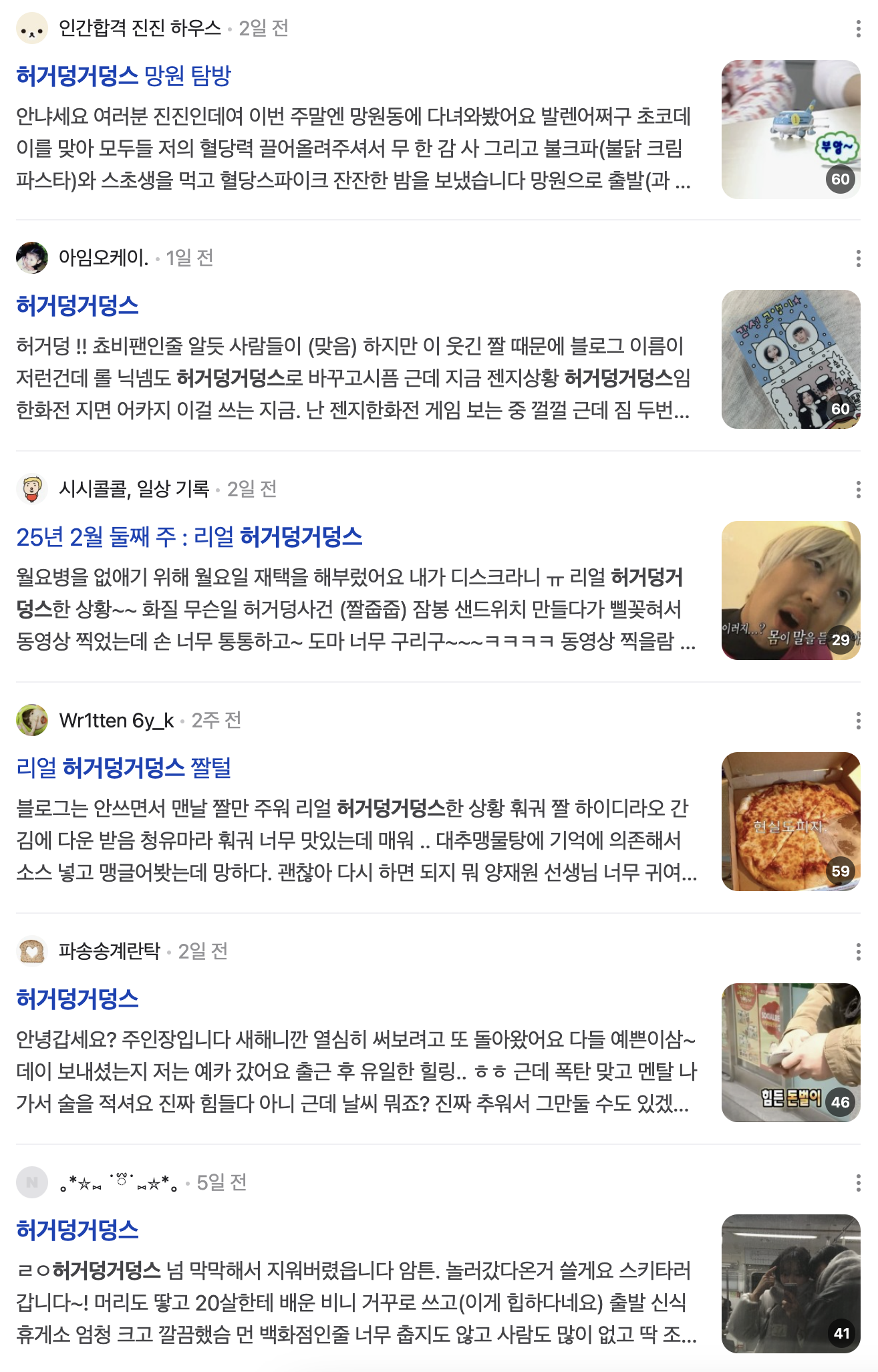Open '허거덩거덩스 망원 탐방' post title
Viewport: 878px width, 1372px height.
click(x=124, y=75)
